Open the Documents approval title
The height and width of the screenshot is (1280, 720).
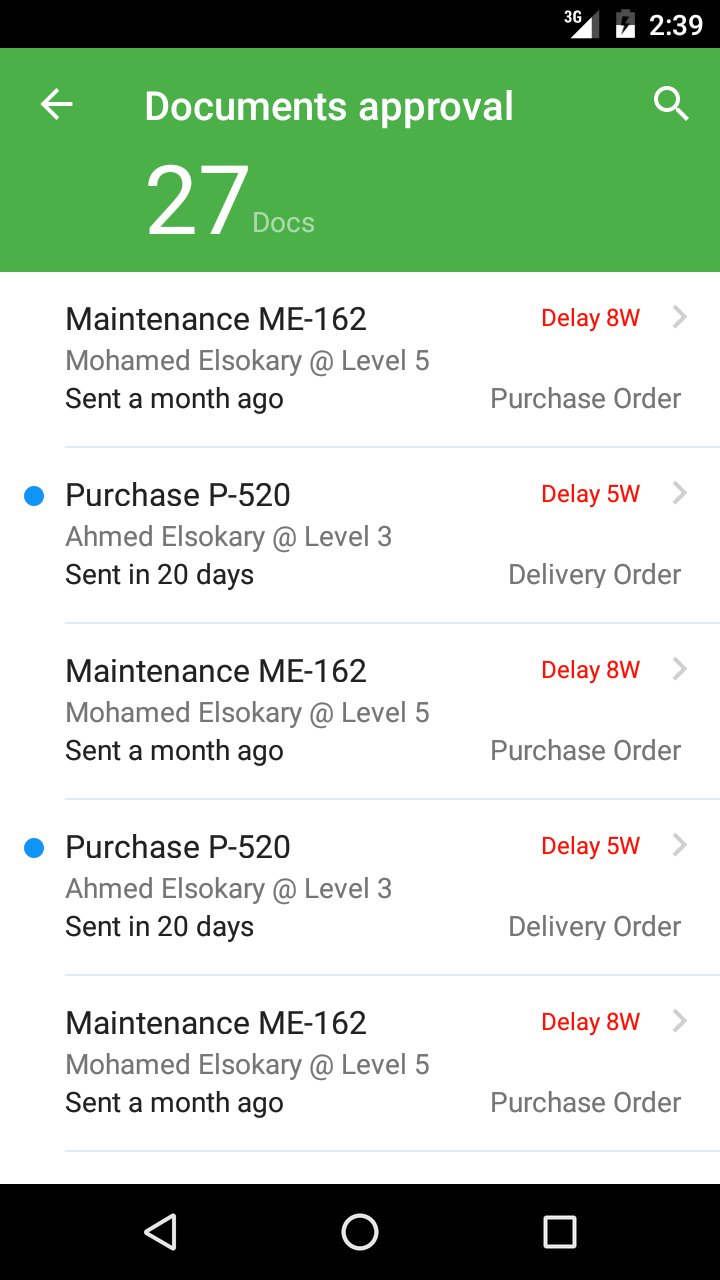pos(329,104)
